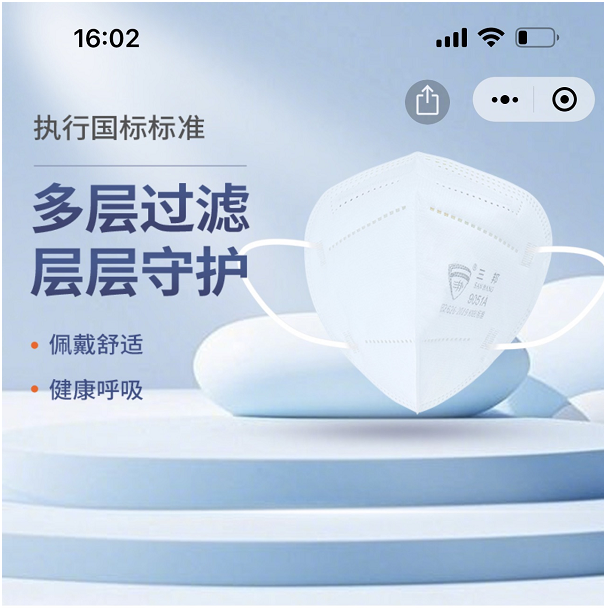Screen dimensions: 604x608
Task: Tap the share icon
Action: (427, 101)
